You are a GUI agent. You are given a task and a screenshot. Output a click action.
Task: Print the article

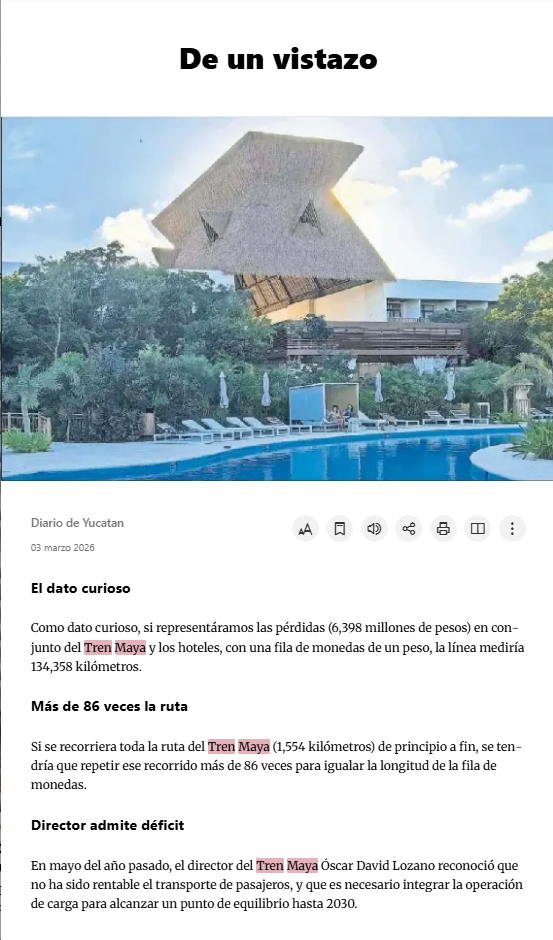coord(443,529)
